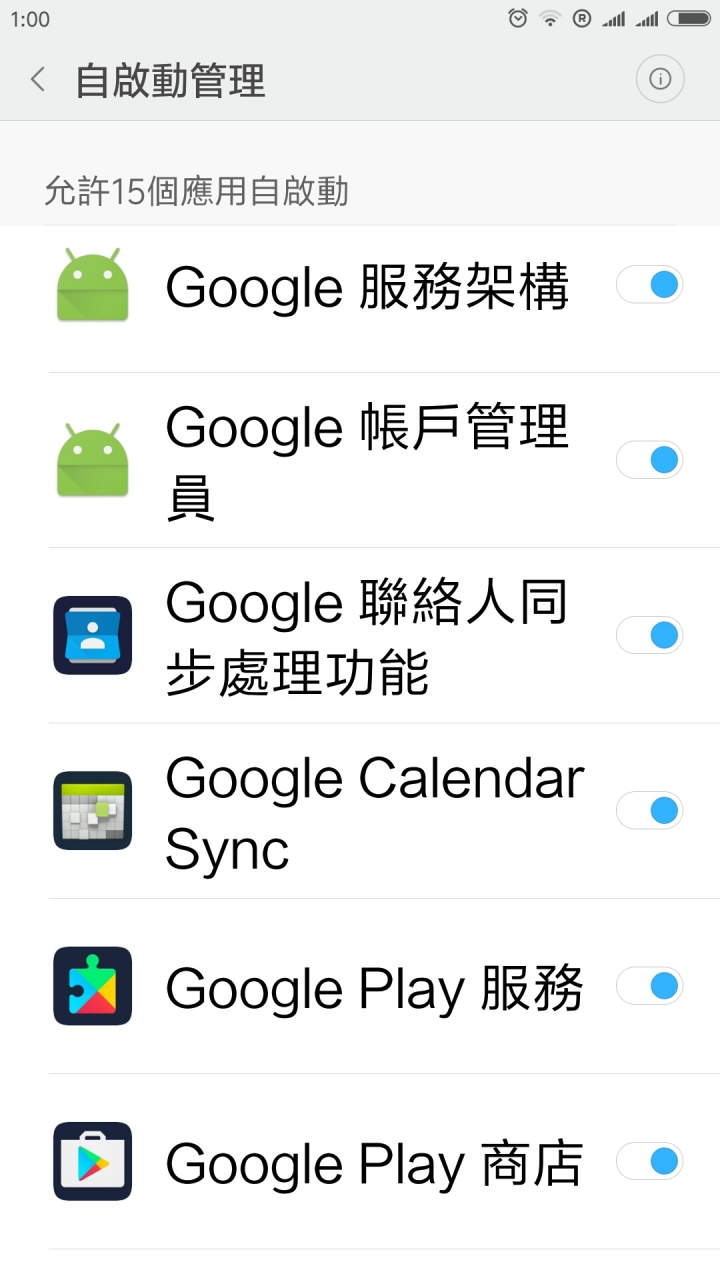The width and height of the screenshot is (720, 1280).
Task: Disable autostart for Google 服務架構
Action: click(x=649, y=285)
